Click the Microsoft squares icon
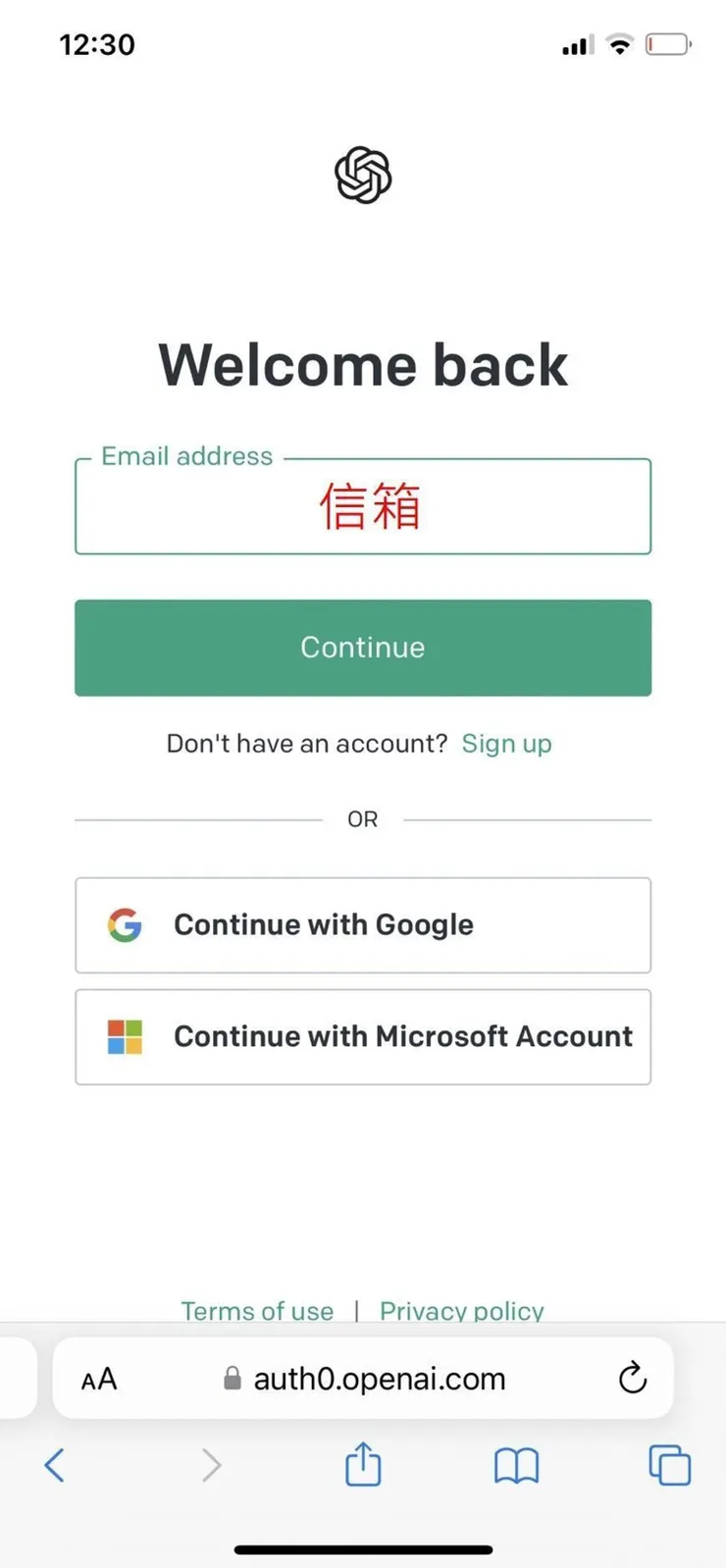726x1568 pixels. (124, 1036)
